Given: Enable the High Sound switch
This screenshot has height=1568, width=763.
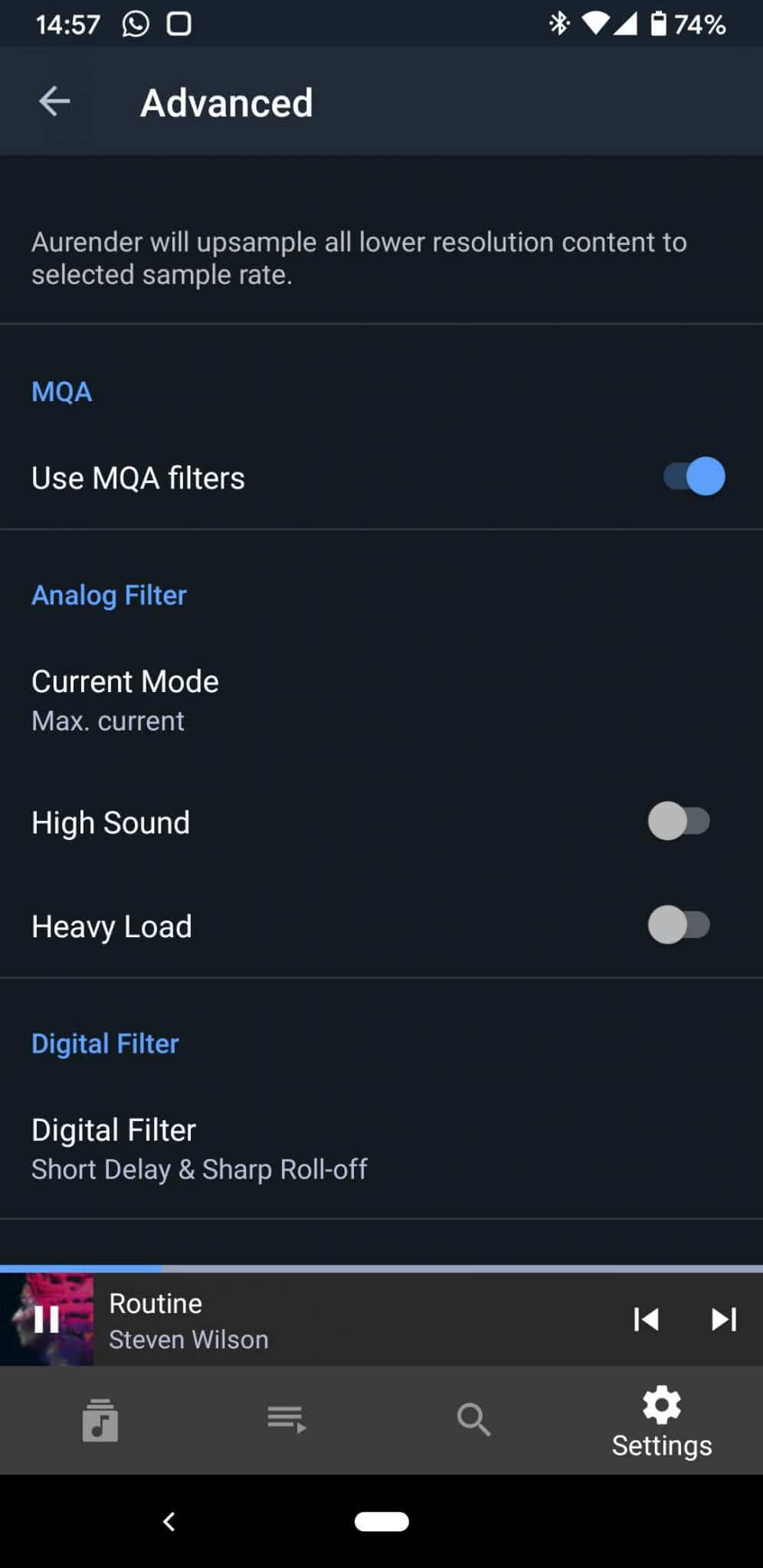Looking at the screenshot, I should click(679, 822).
